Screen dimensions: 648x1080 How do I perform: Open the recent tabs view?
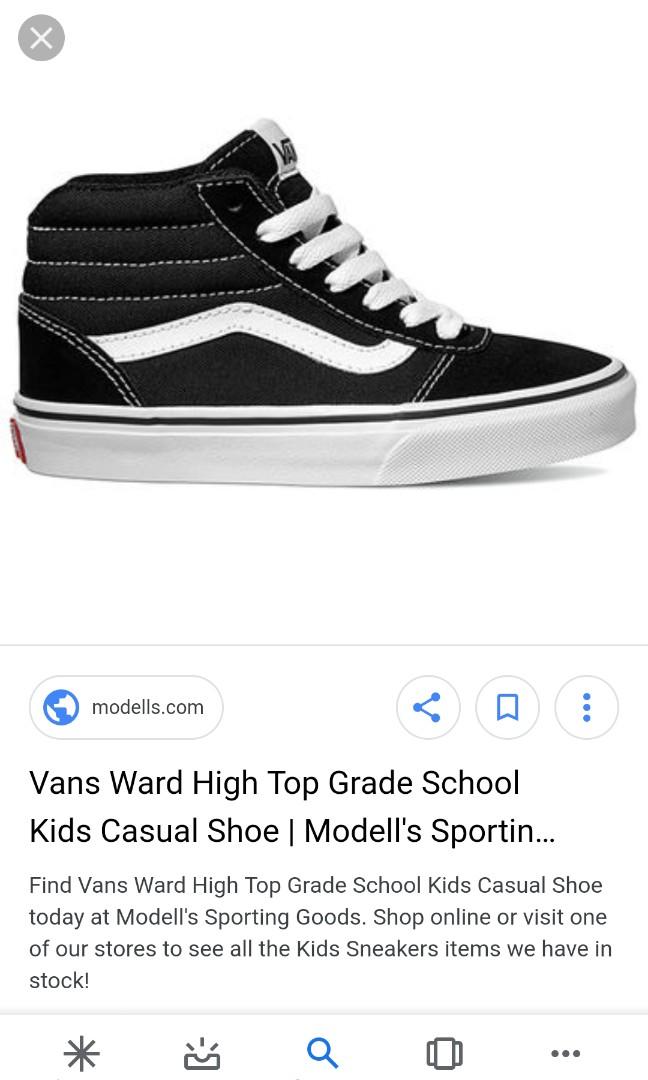pos(444,1054)
